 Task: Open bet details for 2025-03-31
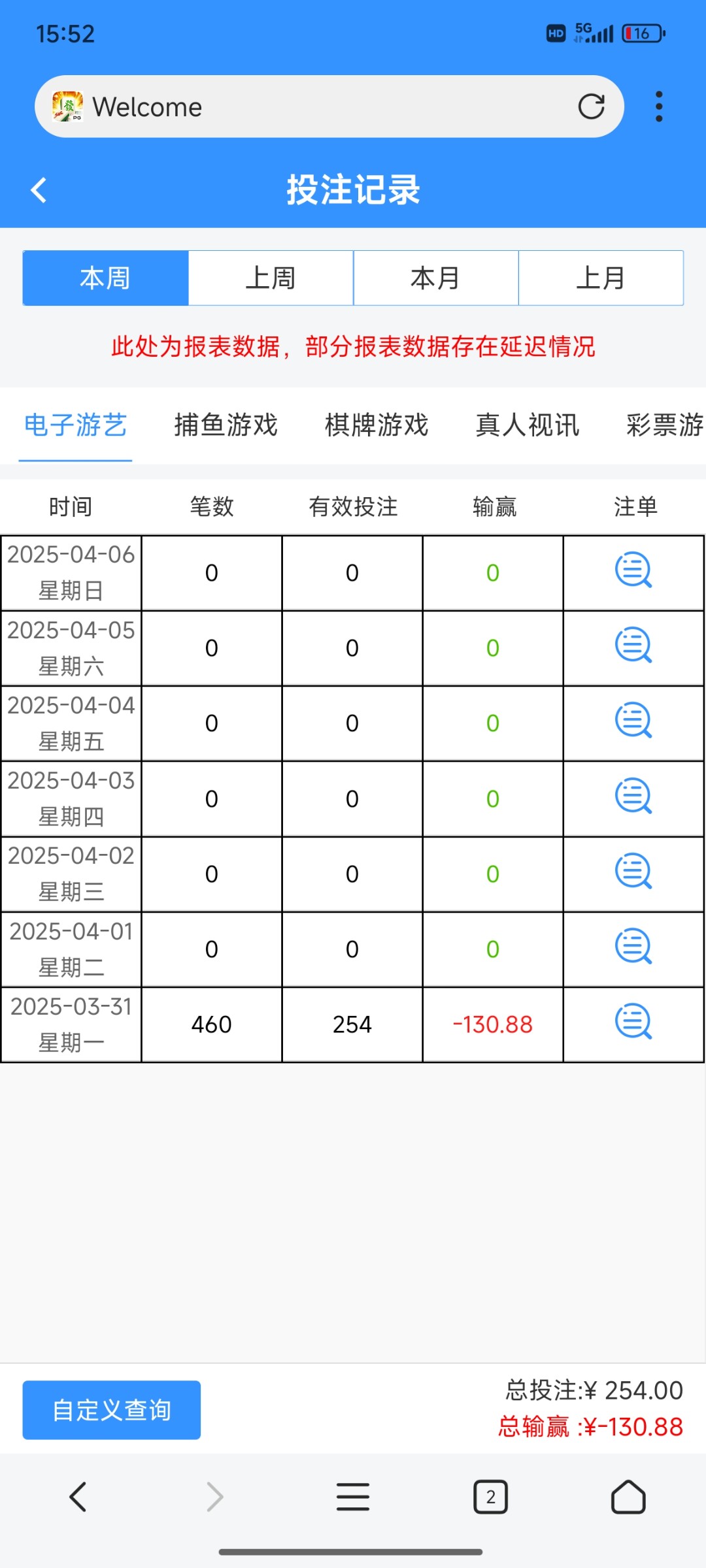coord(633,1022)
